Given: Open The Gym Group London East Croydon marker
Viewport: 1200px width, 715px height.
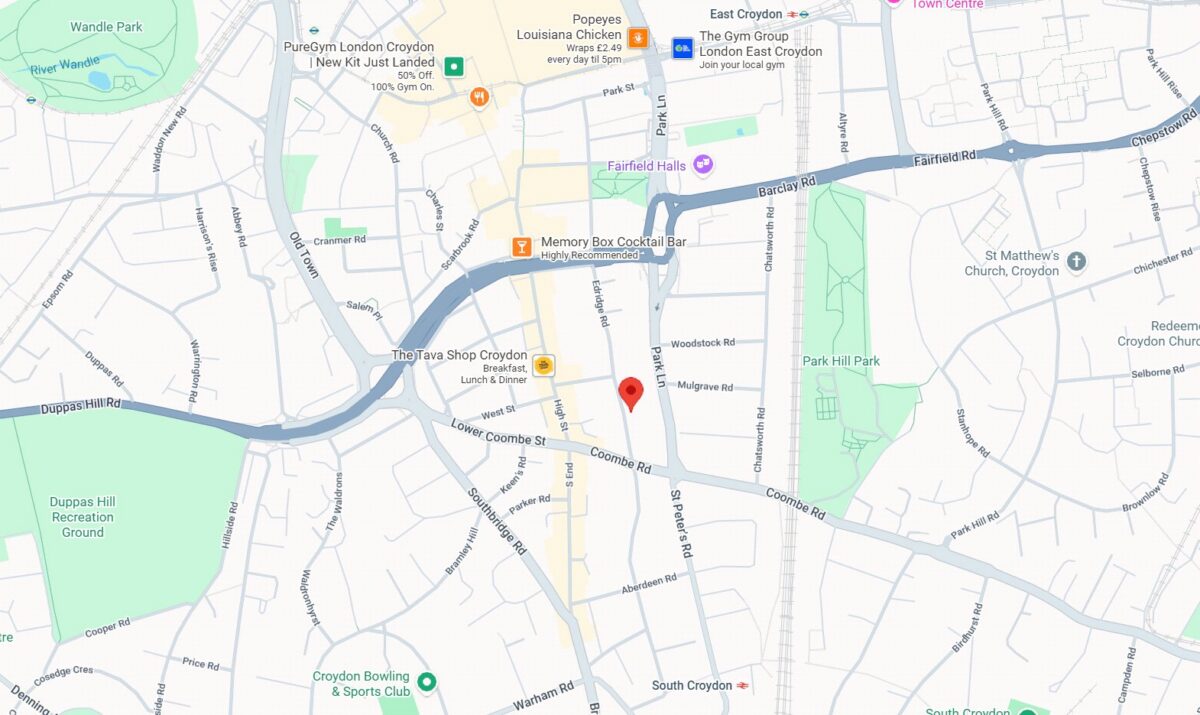Looking at the screenshot, I should pyautogui.click(x=683, y=47).
